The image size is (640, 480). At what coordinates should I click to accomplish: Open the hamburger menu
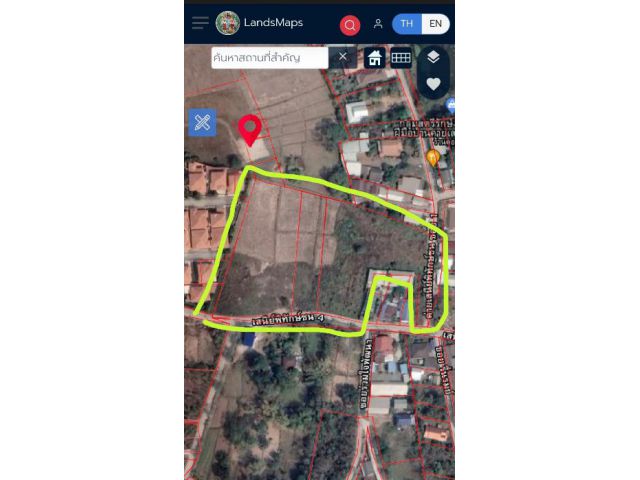click(200, 23)
